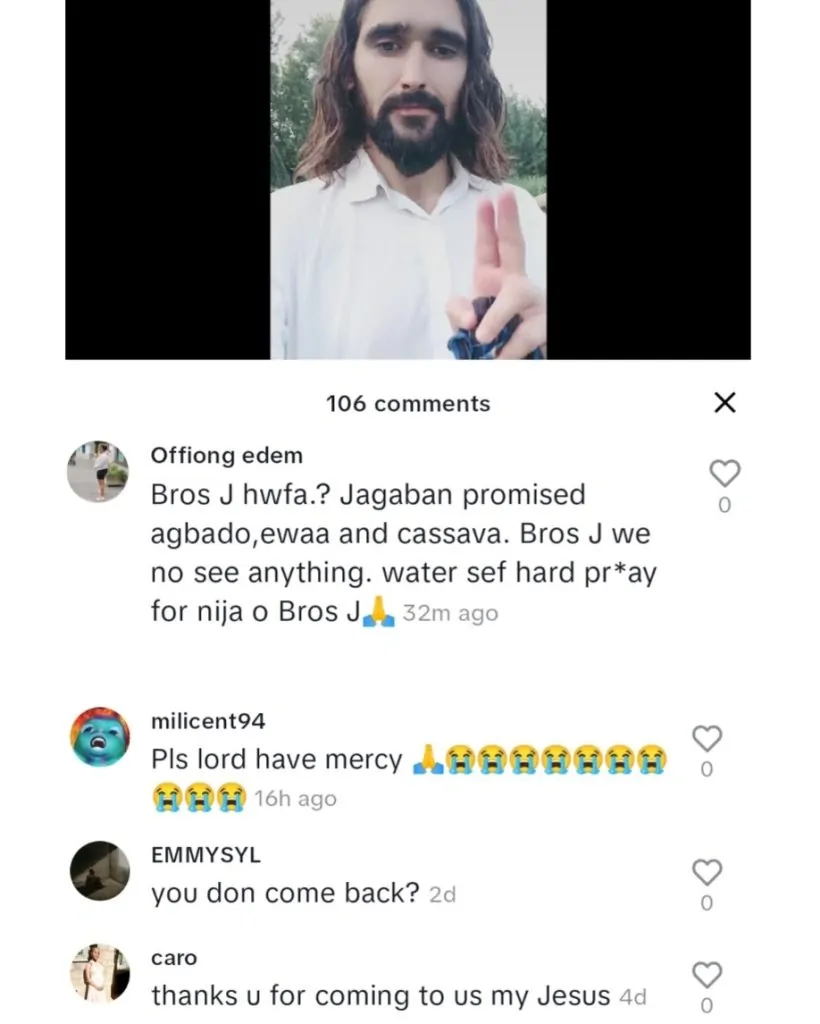Open EMMYSYL's profile avatar
Screen dimensions: 820x1024
tap(99, 870)
